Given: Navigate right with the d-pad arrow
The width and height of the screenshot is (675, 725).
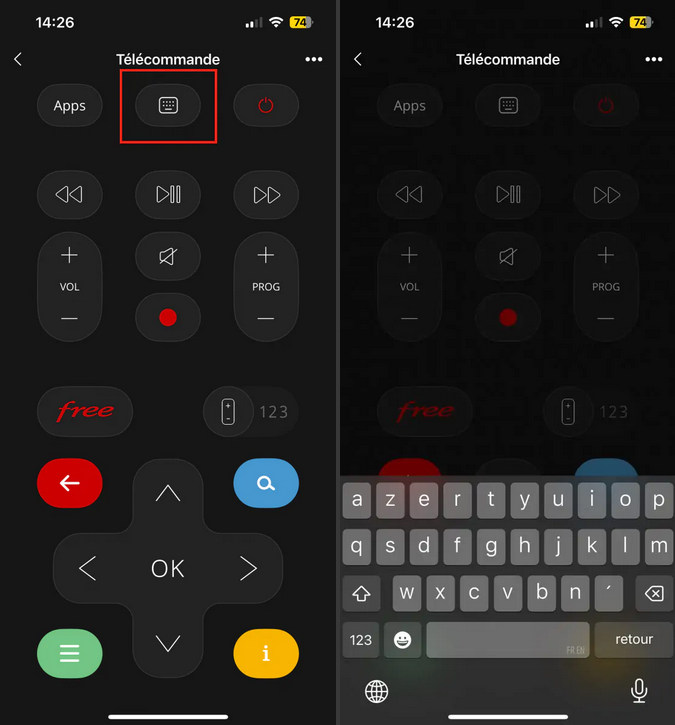Looking at the screenshot, I should pos(248,569).
